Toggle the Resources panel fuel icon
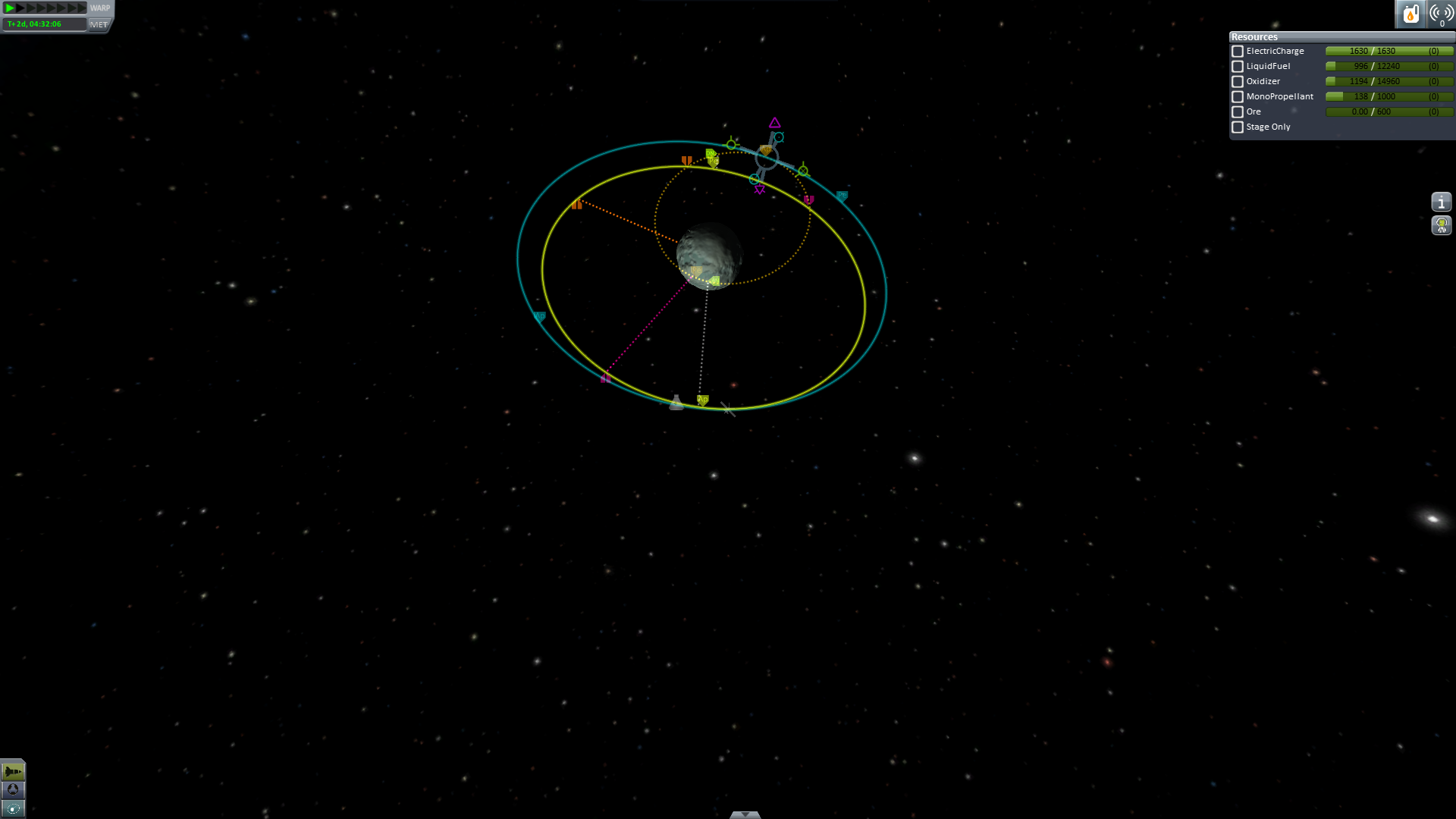The height and width of the screenshot is (819, 1456). point(1410,14)
